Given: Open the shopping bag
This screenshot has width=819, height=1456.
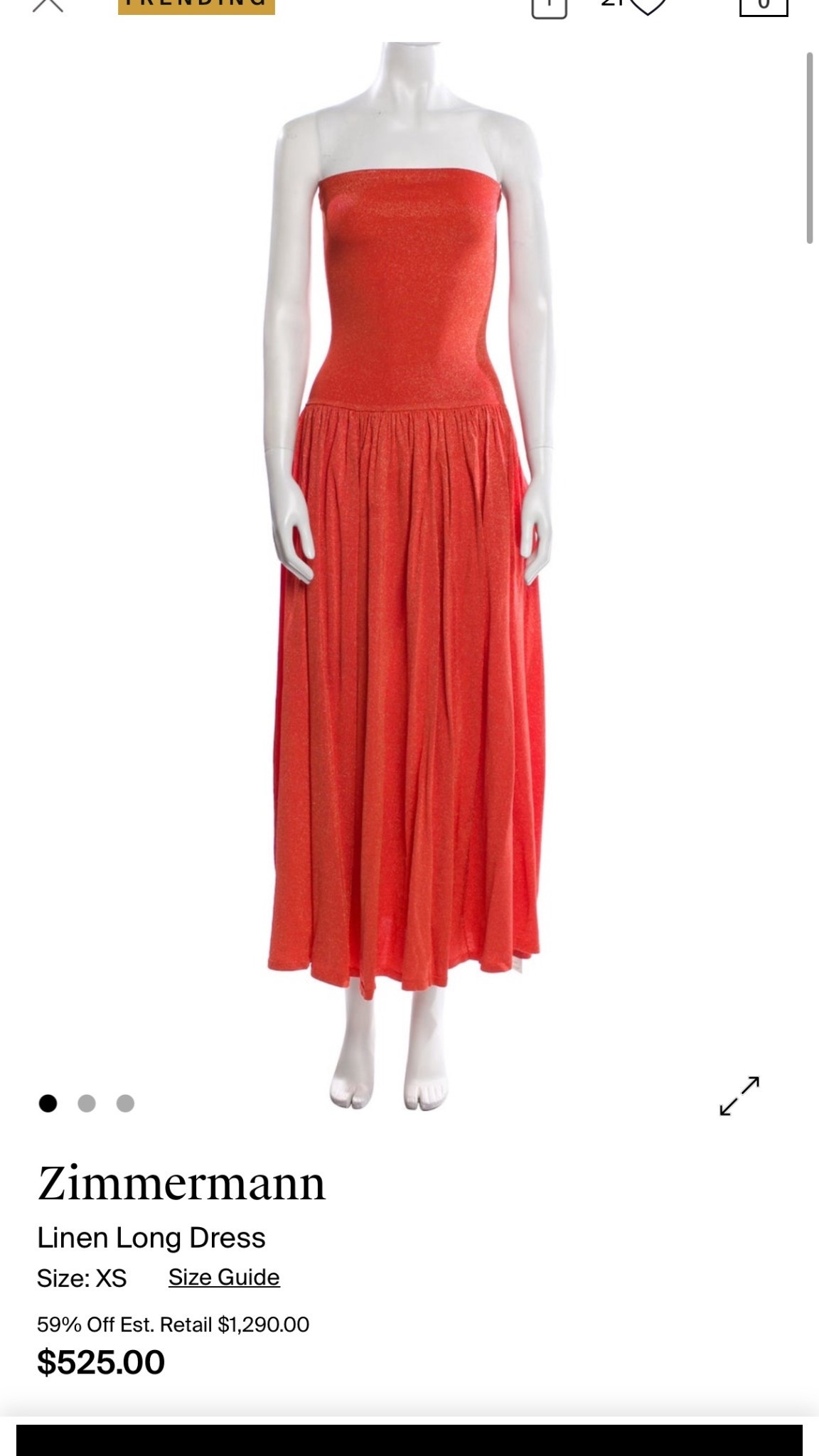Looking at the screenshot, I should coord(763,6).
